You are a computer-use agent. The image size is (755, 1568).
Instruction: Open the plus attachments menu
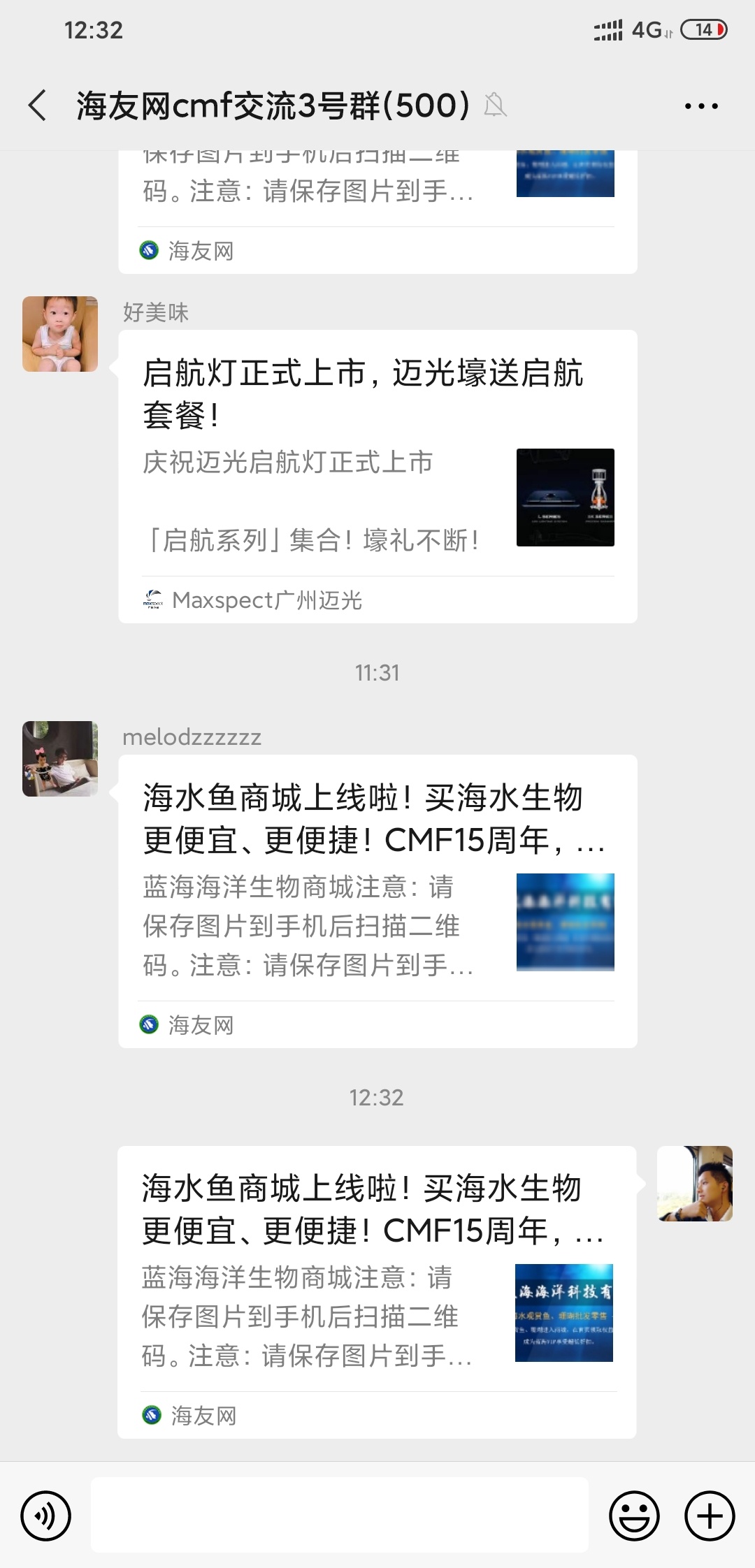709,1516
